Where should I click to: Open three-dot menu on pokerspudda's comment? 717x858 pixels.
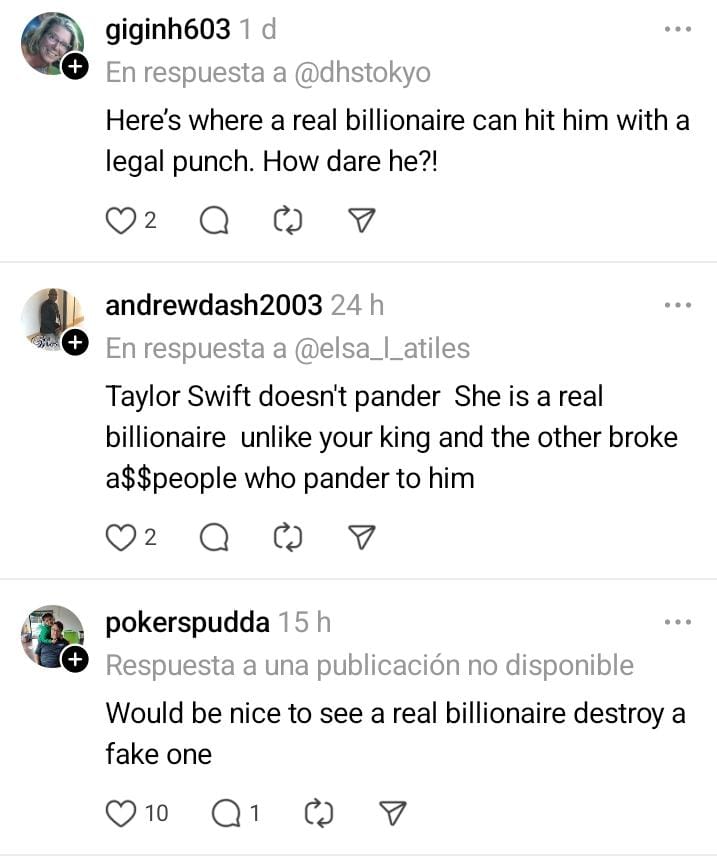click(x=677, y=622)
